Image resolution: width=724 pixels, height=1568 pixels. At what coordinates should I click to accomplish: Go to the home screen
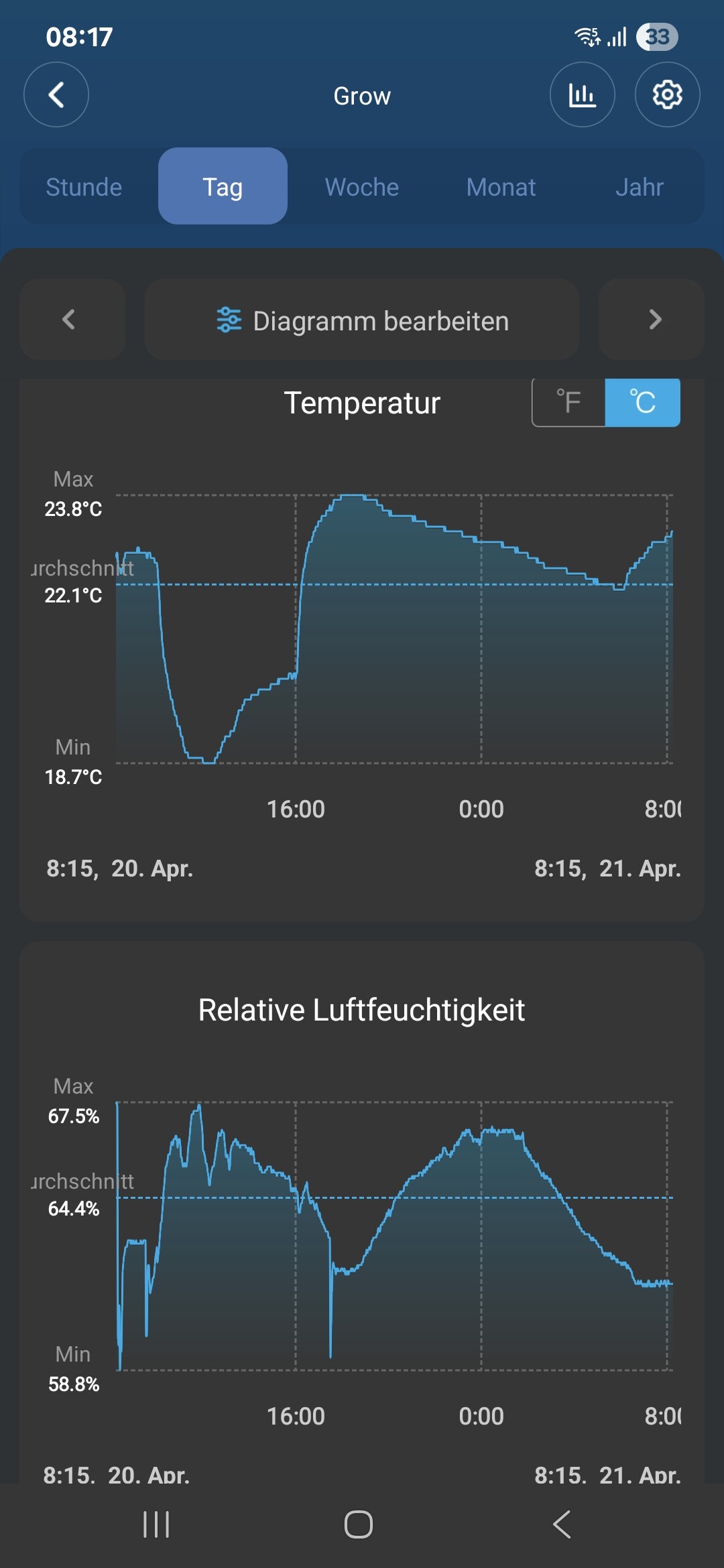coord(359,1524)
